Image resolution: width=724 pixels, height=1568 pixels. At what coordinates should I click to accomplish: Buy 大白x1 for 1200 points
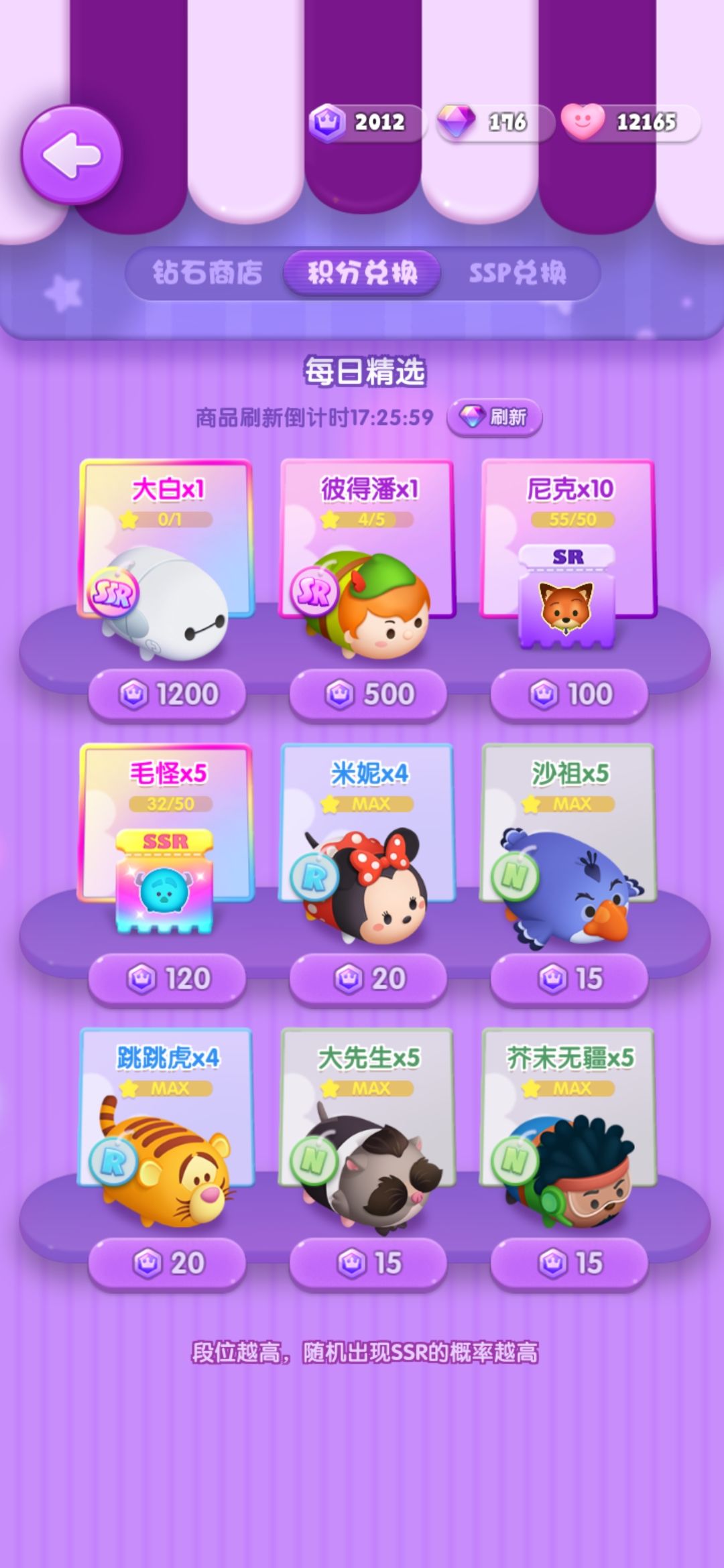(167, 695)
